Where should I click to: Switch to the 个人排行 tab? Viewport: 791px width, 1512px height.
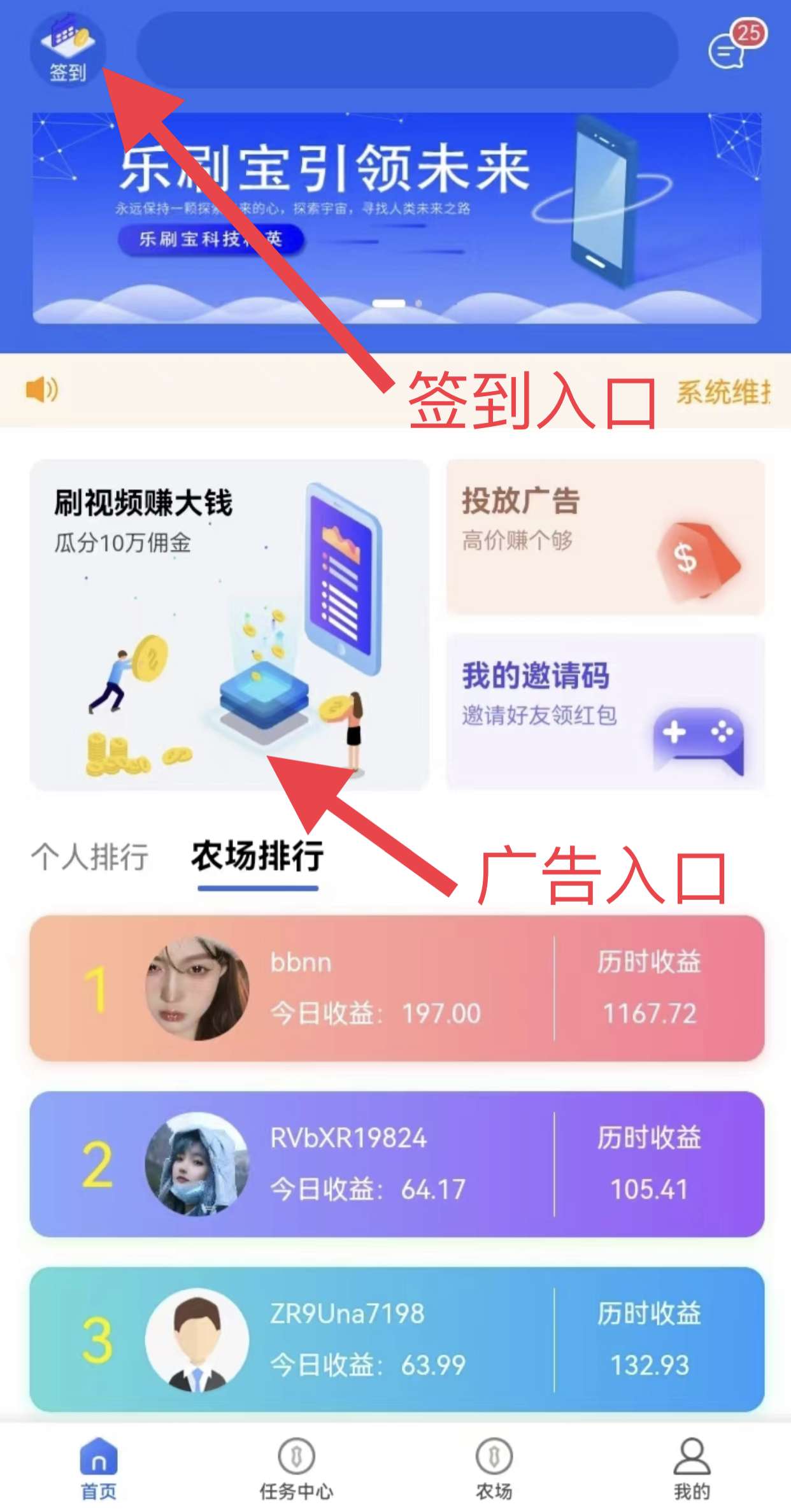(x=90, y=856)
